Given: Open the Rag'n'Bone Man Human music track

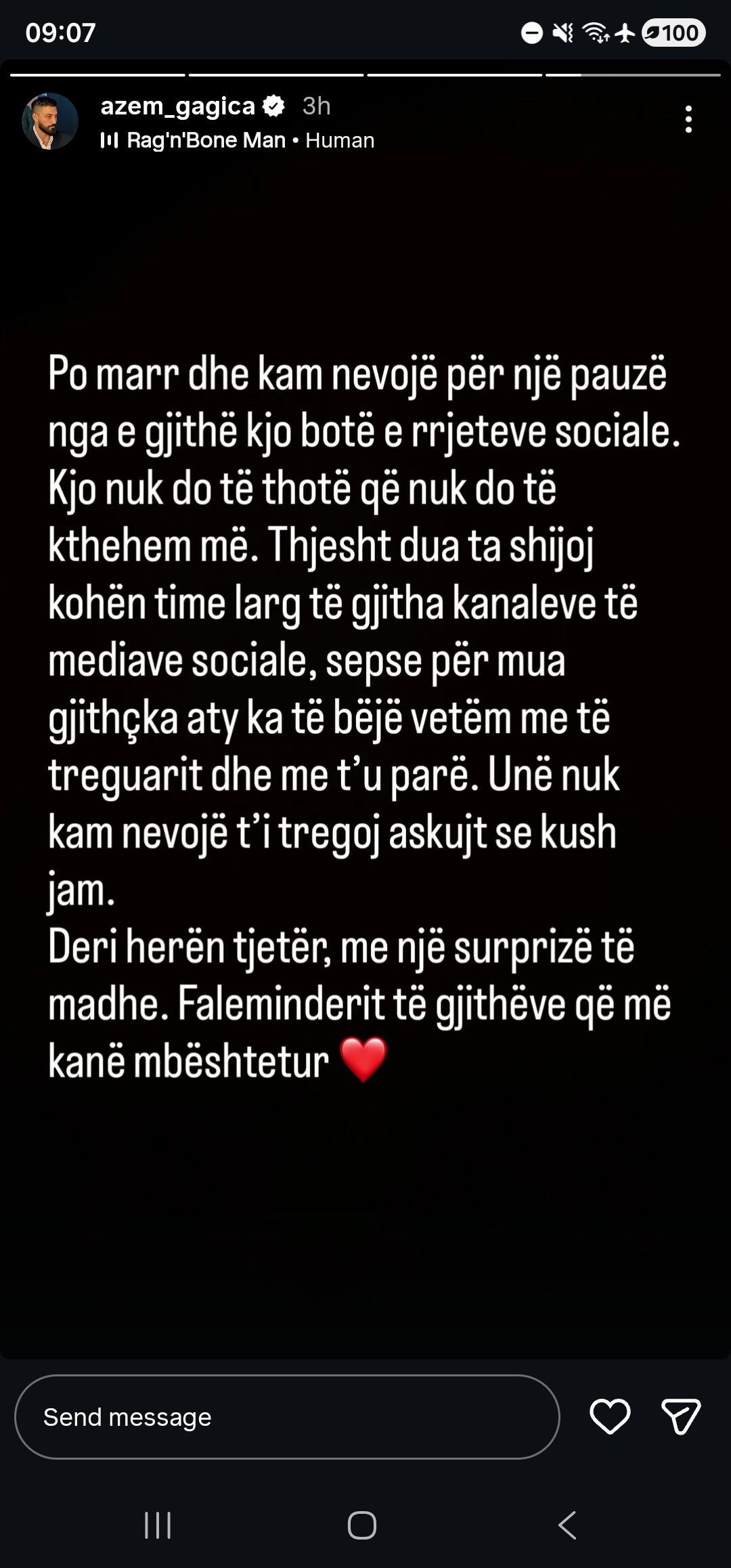Looking at the screenshot, I should (238, 140).
